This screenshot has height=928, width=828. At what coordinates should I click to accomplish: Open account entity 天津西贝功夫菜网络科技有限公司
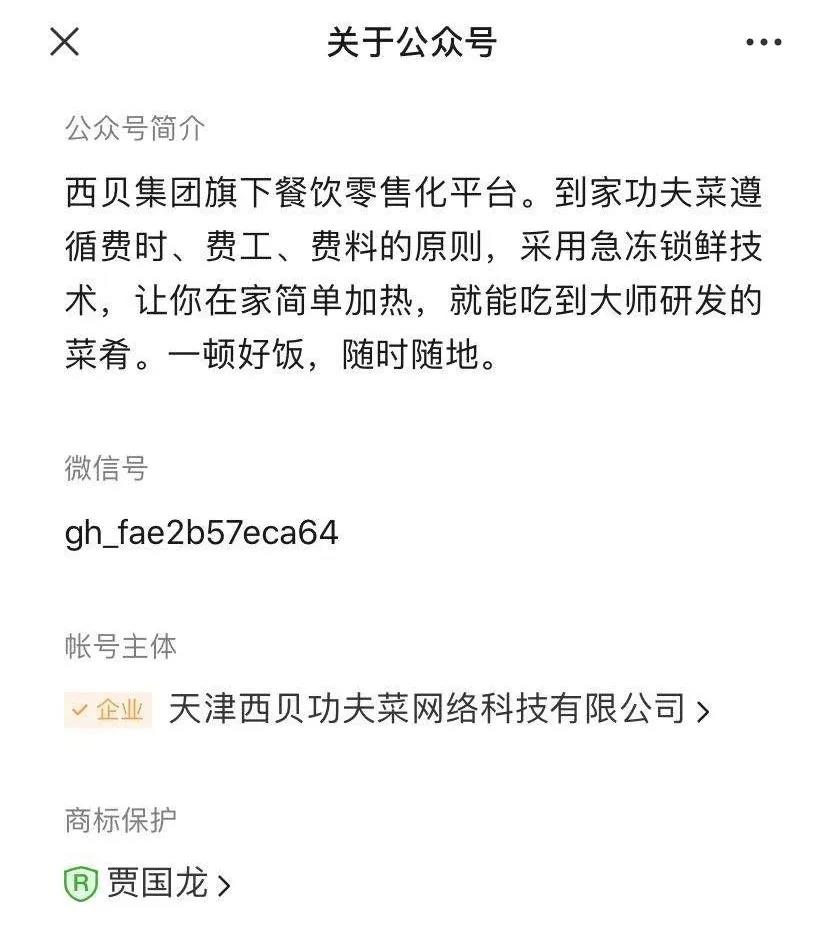427,709
